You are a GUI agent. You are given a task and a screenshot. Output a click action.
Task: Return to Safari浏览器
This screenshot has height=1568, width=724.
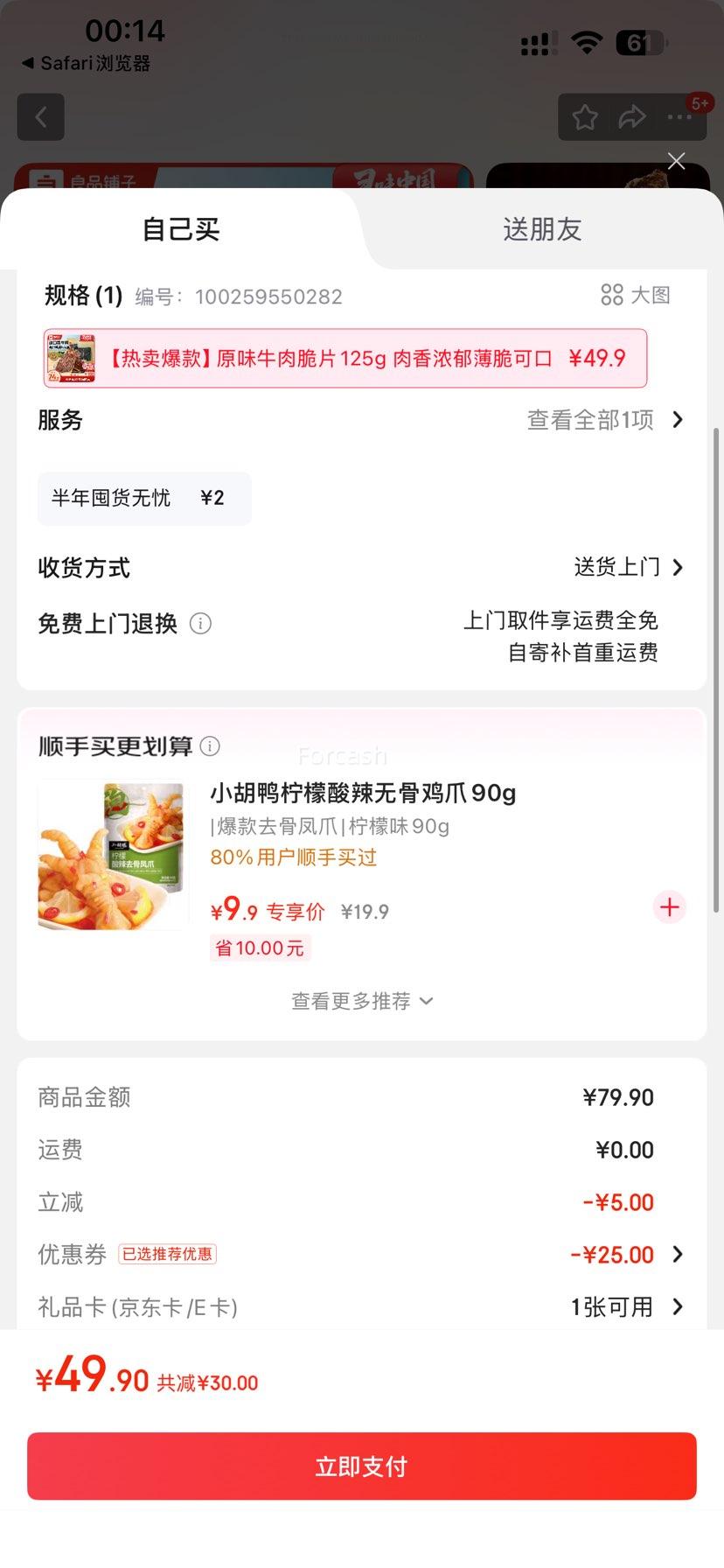click(x=86, y=63)
